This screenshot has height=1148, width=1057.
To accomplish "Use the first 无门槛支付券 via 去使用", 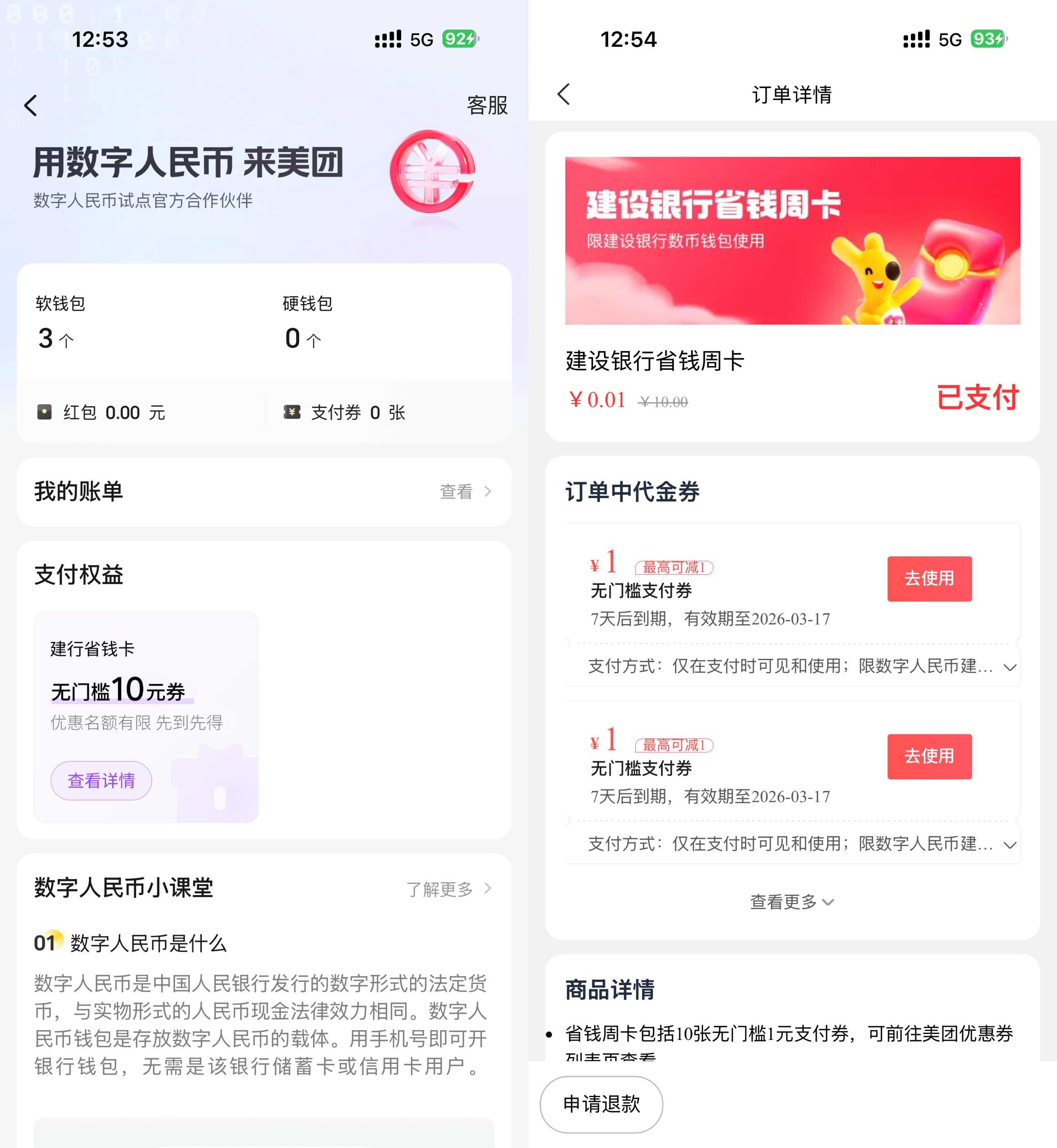I will (929, 579).
